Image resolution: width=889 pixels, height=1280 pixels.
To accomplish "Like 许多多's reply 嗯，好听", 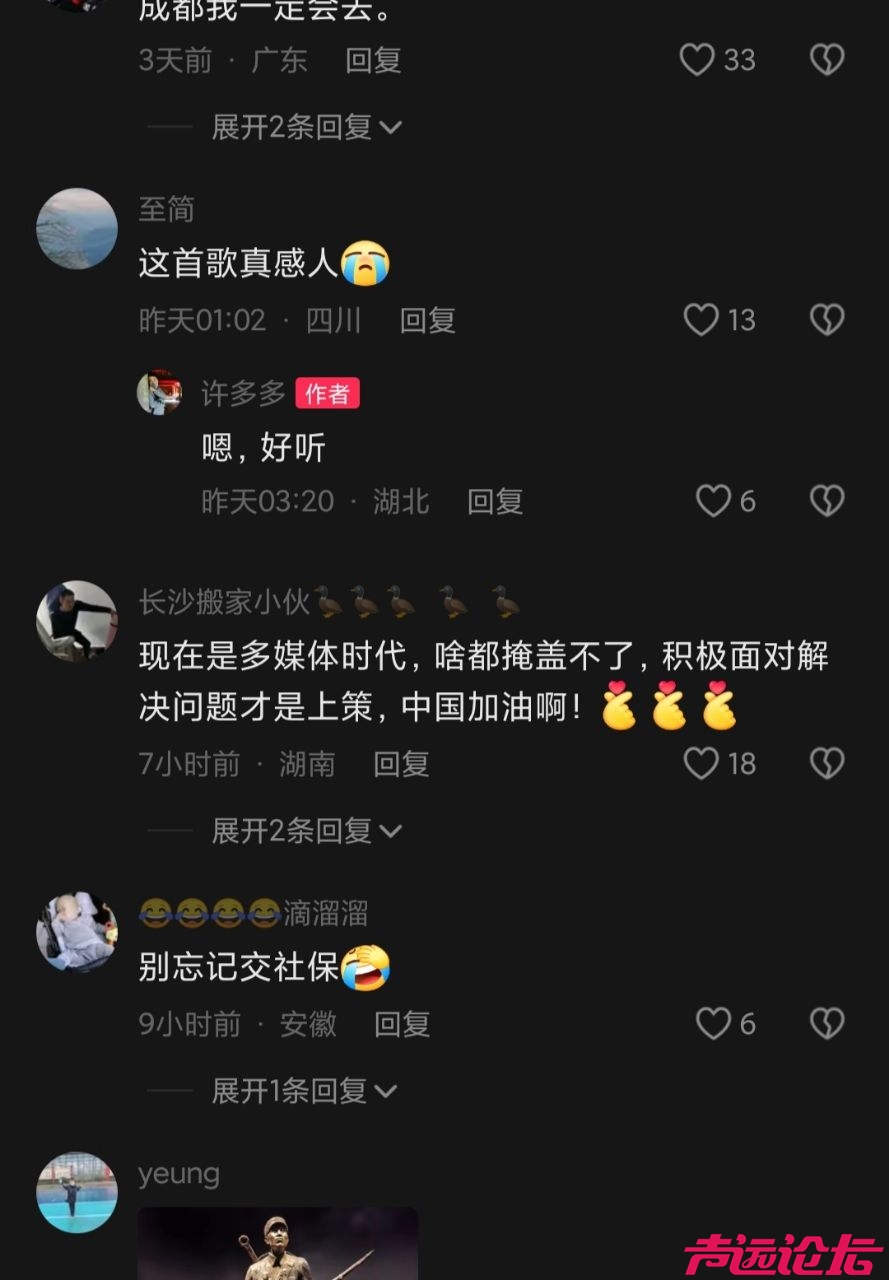I will click(713, 501).
